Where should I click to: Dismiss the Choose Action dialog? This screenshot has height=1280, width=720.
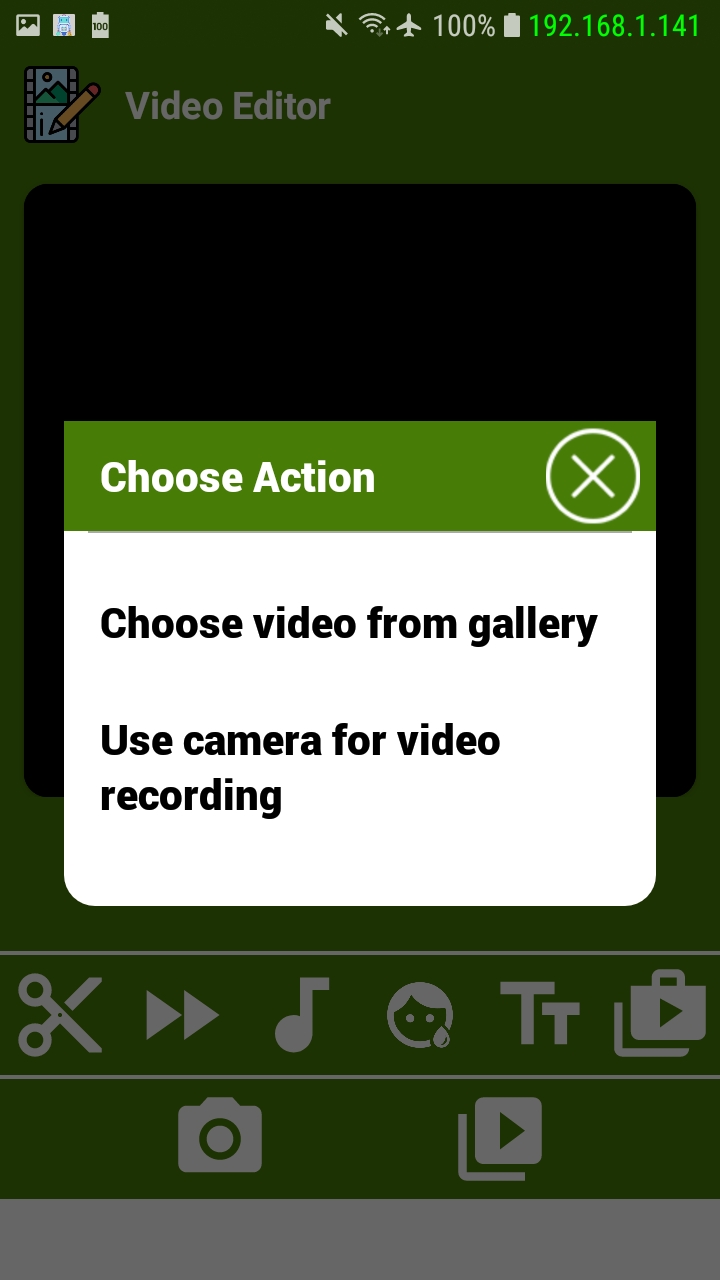592,475
